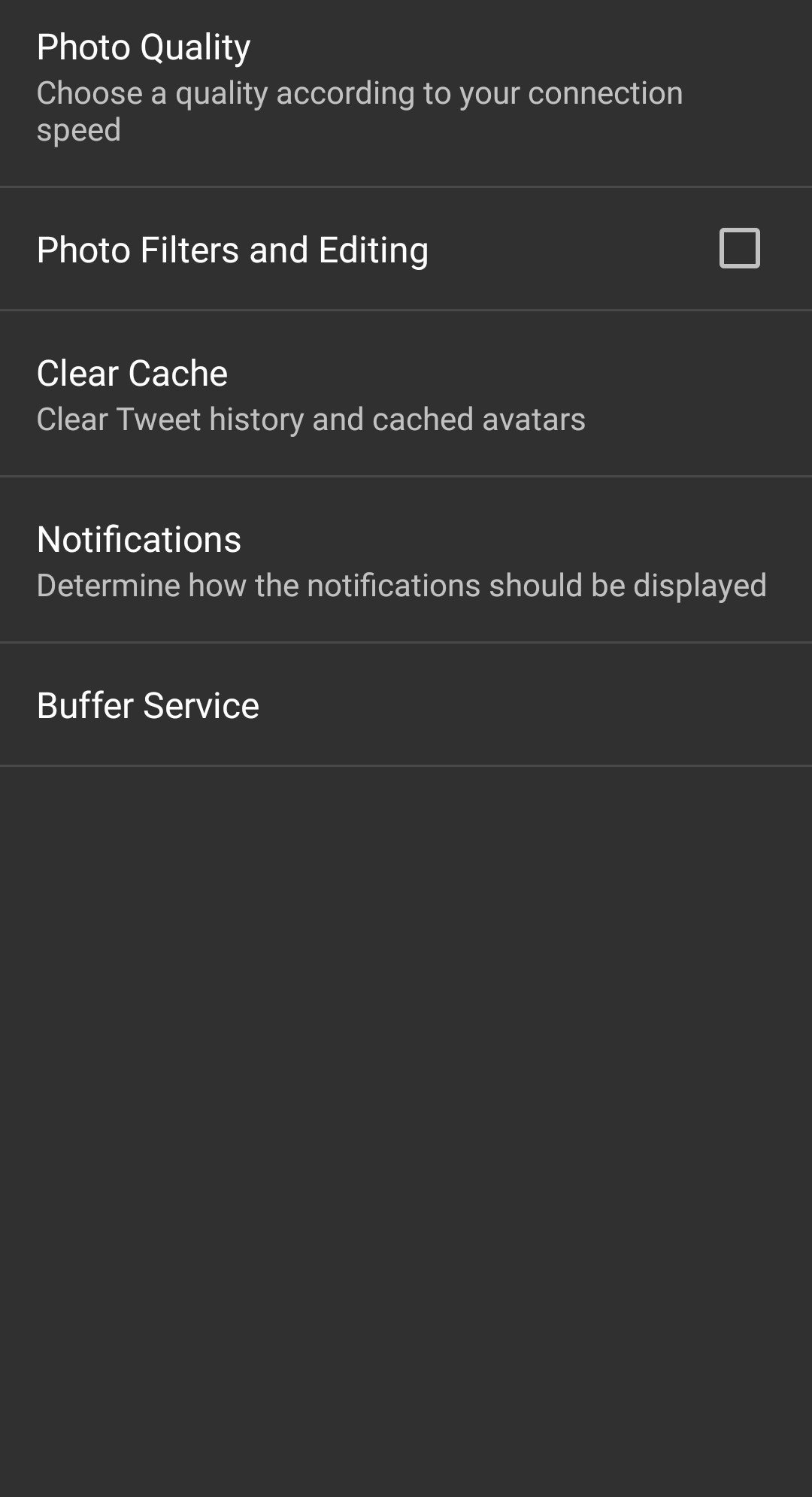Enable Photo Filters and Editing checkbox

739,248
